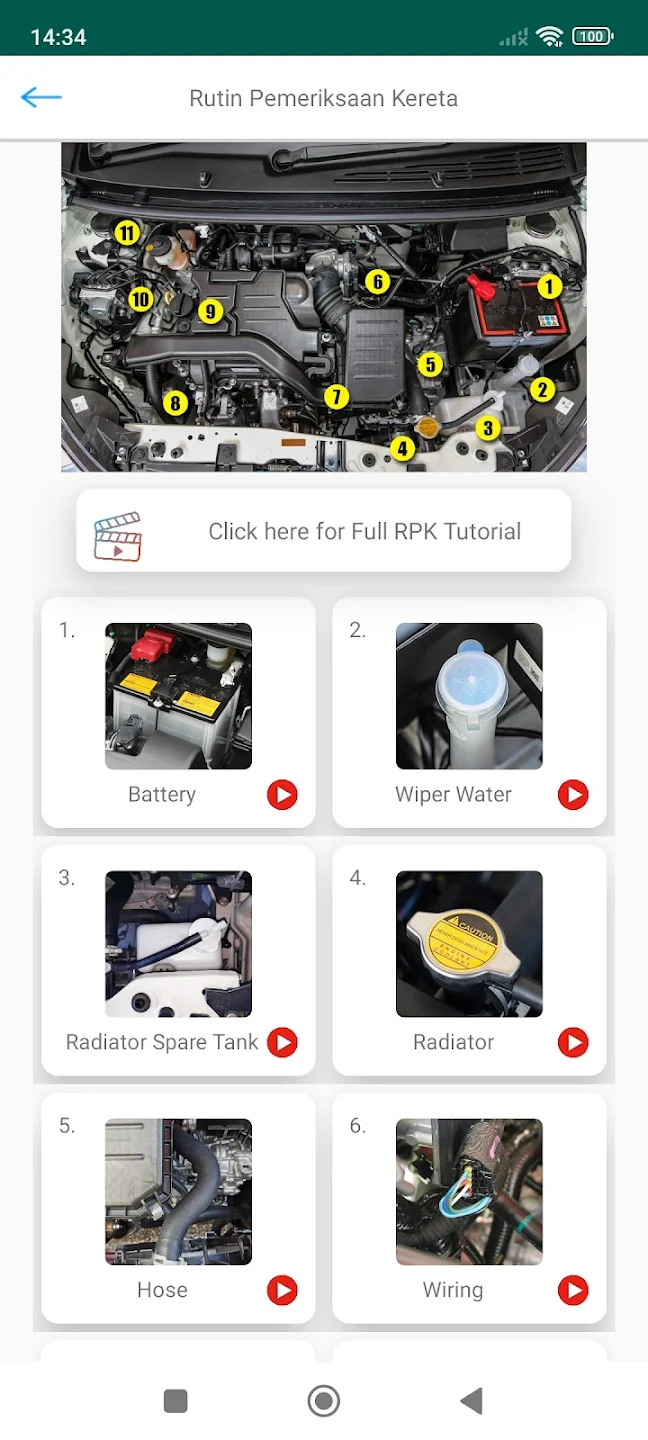Open the Radiator Spare Tank card

178,961
